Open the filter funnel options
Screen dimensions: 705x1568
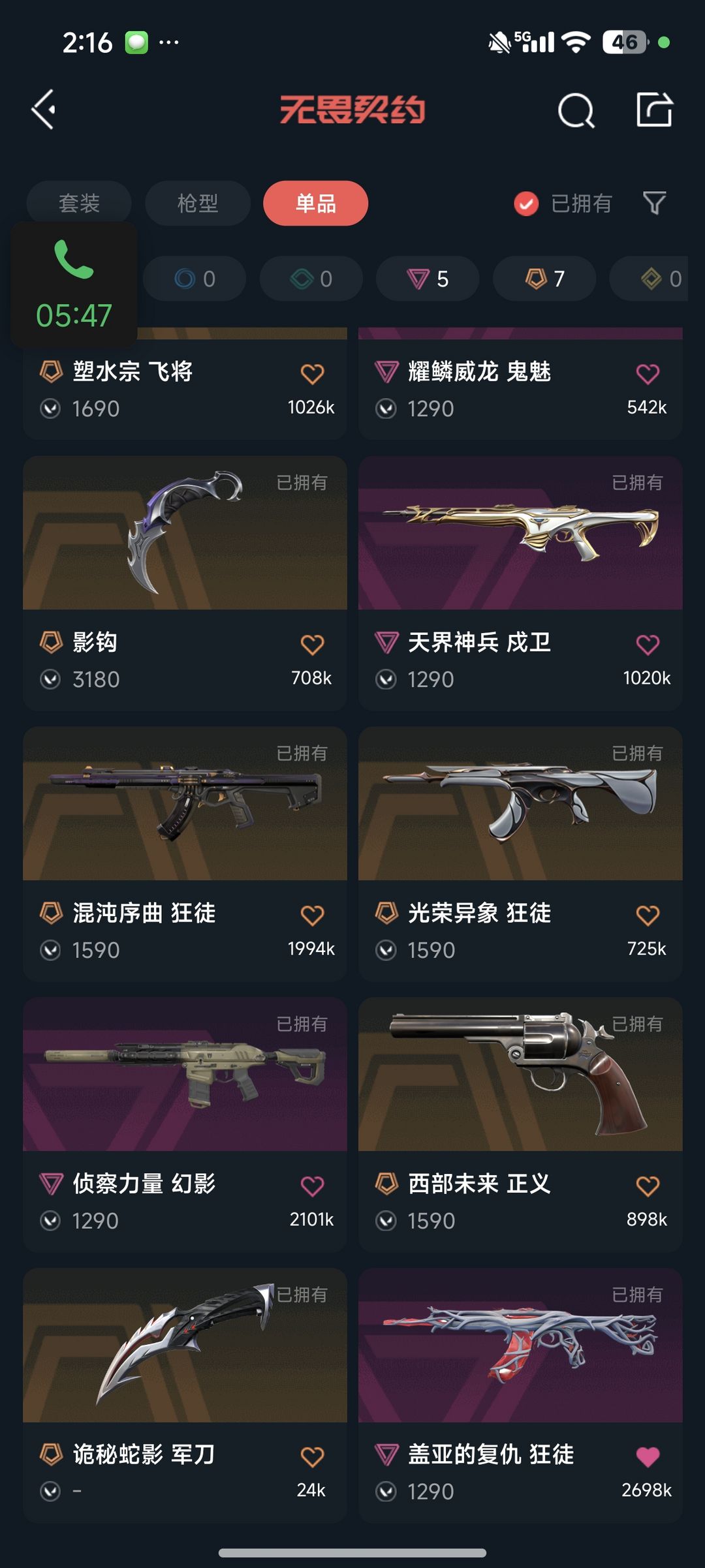click(x=656, y=203)
